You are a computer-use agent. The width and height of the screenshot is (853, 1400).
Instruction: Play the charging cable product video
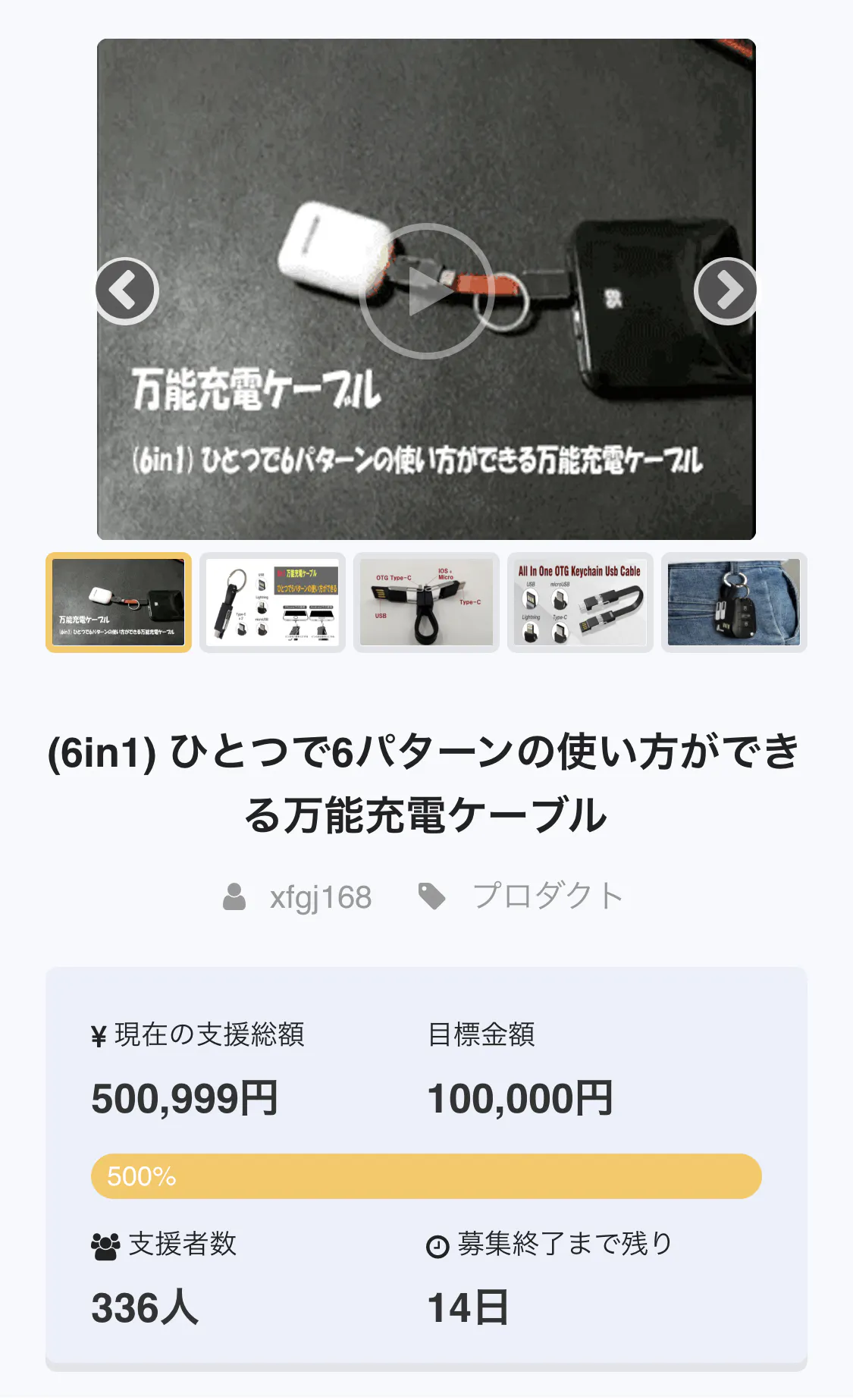click(427, 291)
